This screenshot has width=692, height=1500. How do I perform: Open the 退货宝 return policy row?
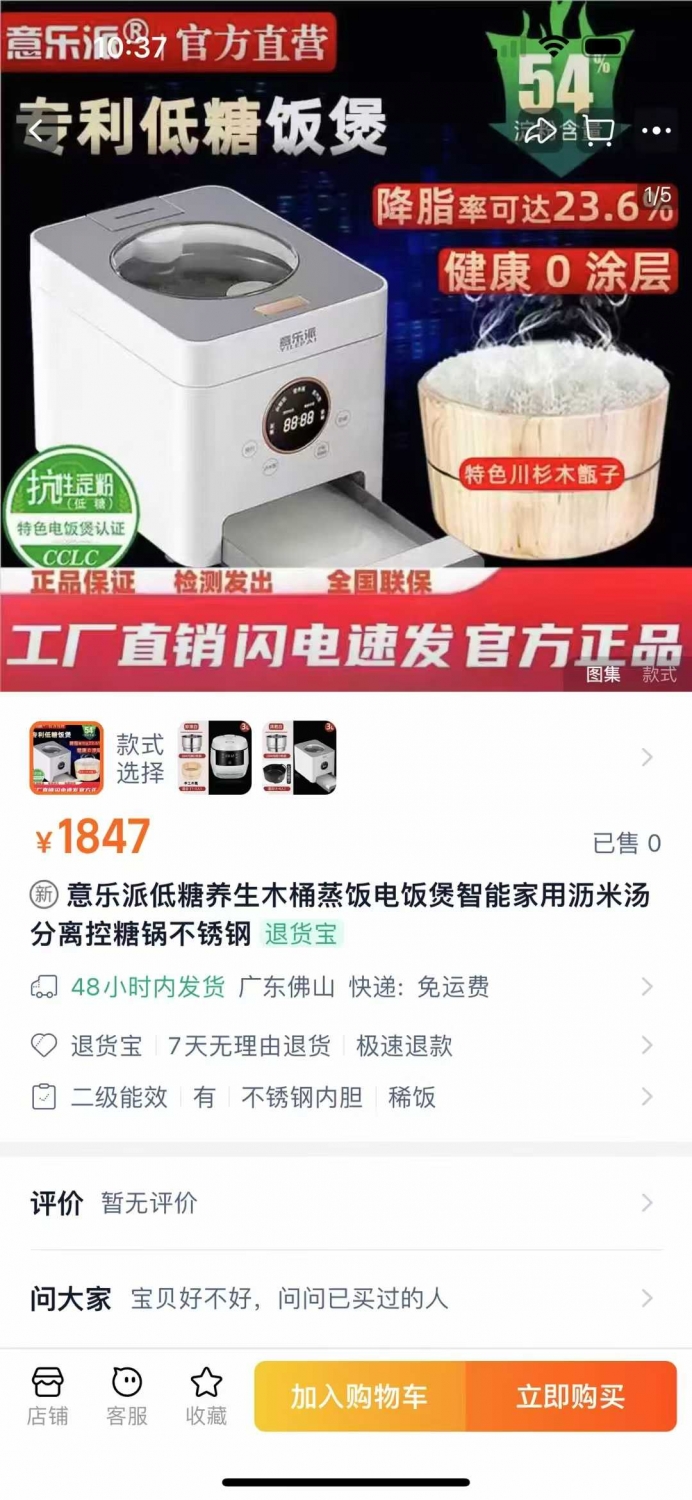pos(346,1046)
